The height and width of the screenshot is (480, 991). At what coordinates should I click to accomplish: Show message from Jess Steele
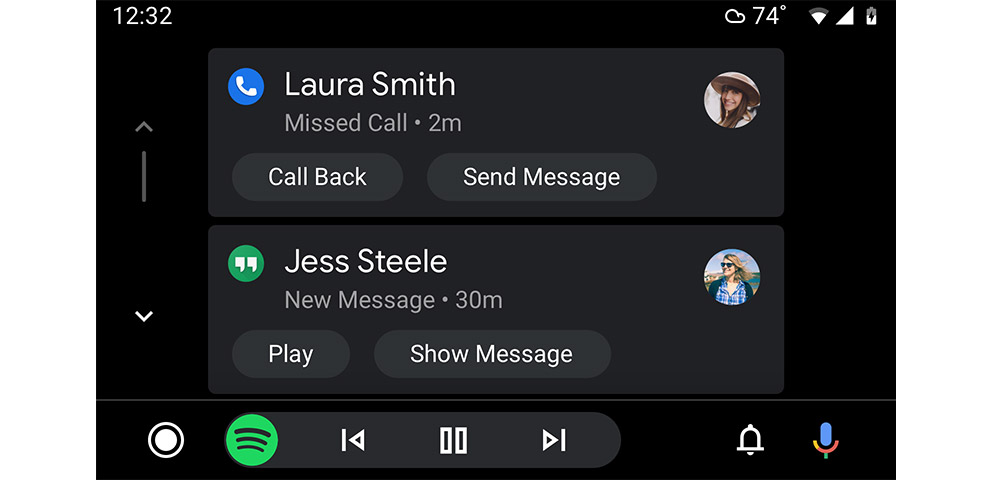point(491,354)
